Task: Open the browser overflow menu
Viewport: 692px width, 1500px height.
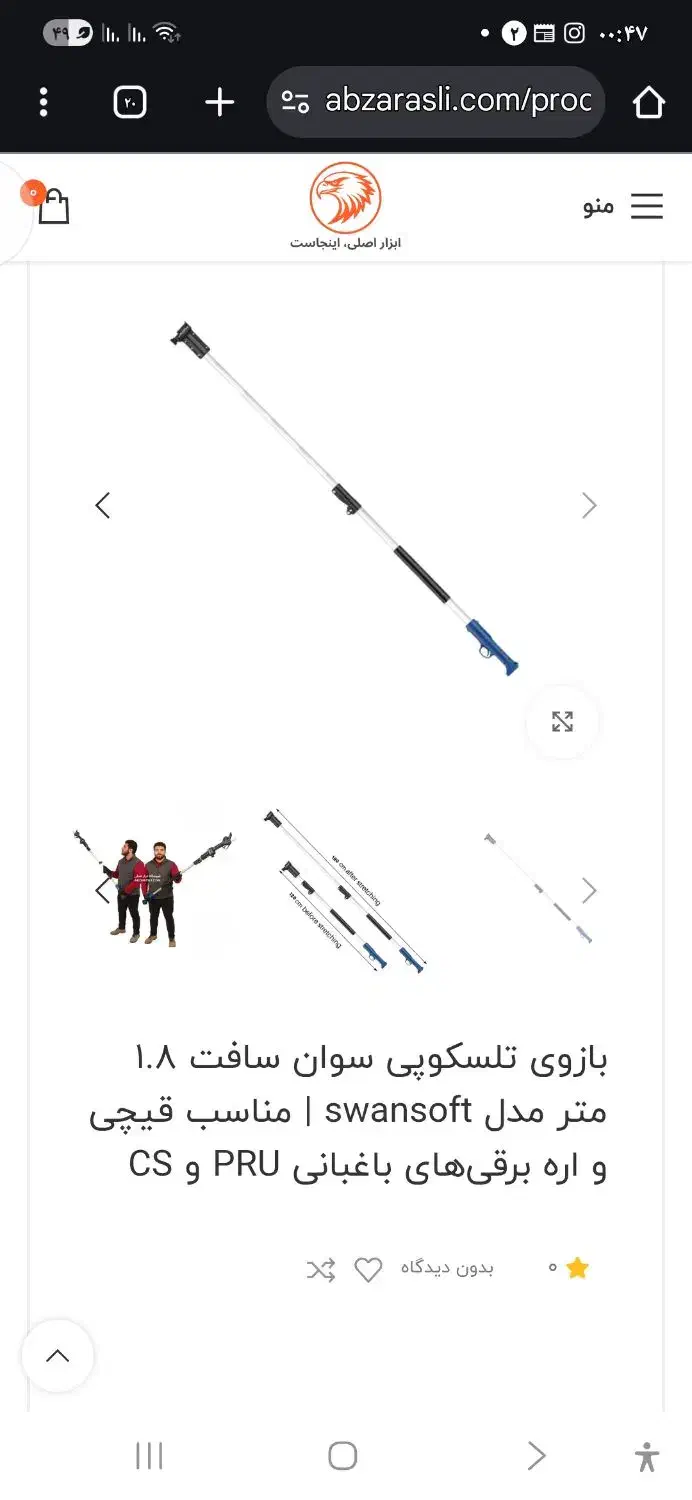Action: pos(43,102)
